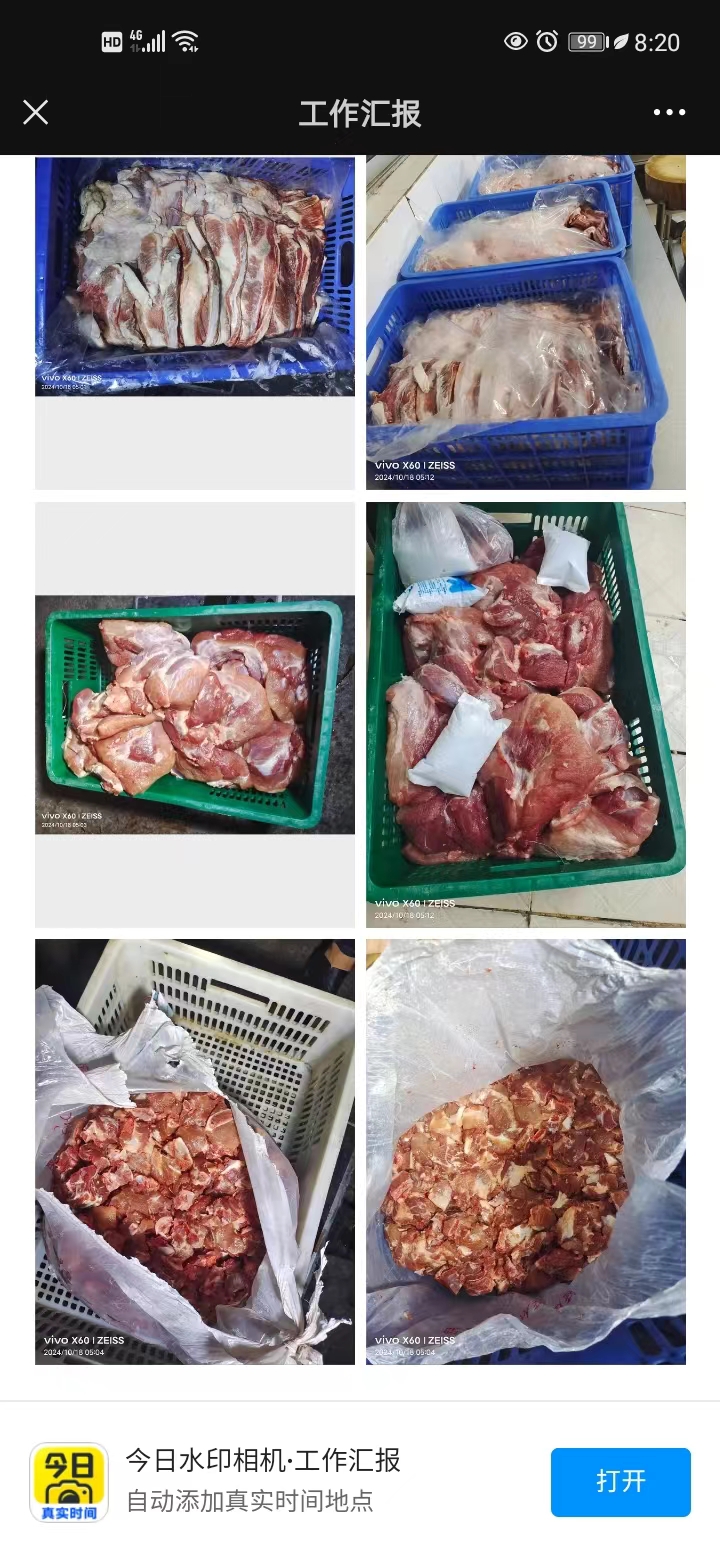Open photo of raw pork in green basket

point(195,714)
